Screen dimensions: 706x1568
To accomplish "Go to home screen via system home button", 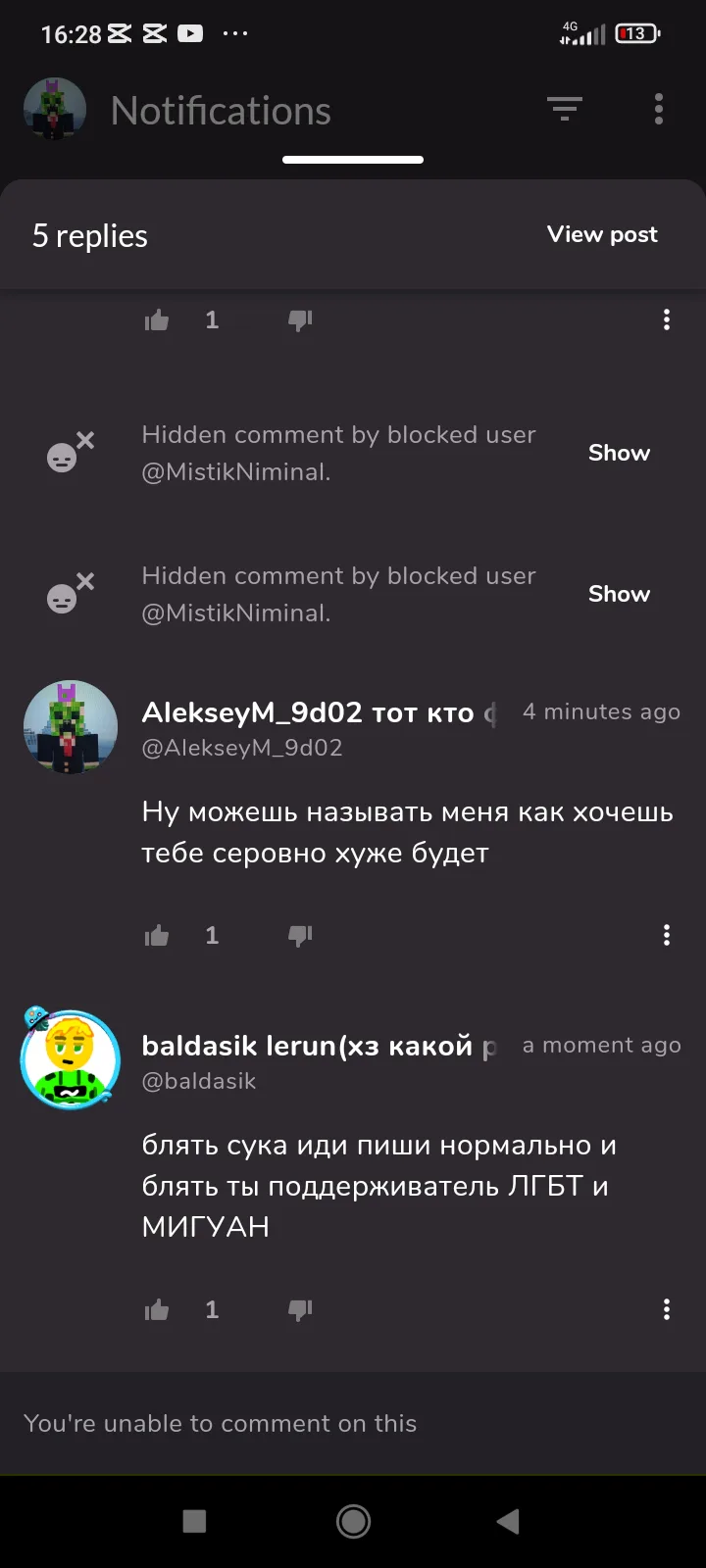I will 353,1521.
